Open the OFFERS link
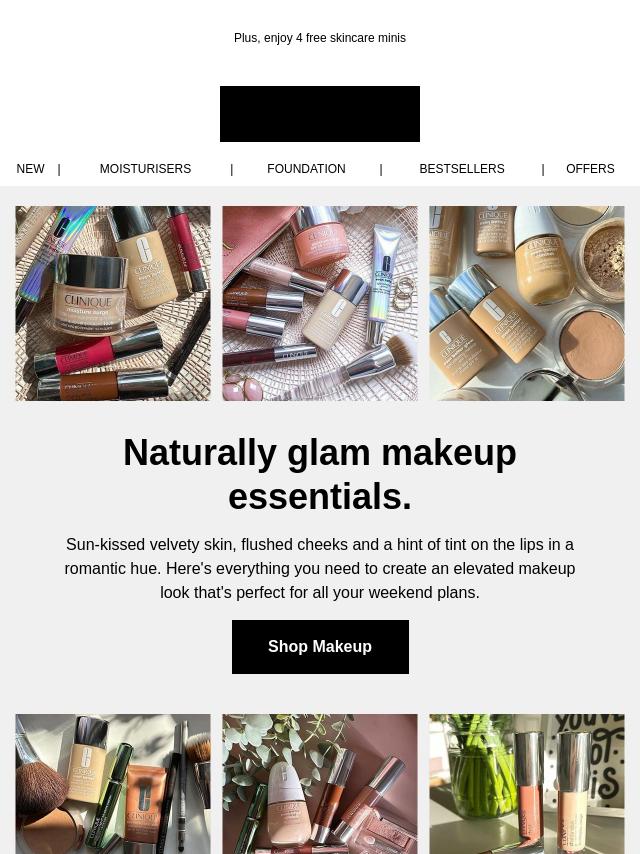 click(x=590, y=169)
